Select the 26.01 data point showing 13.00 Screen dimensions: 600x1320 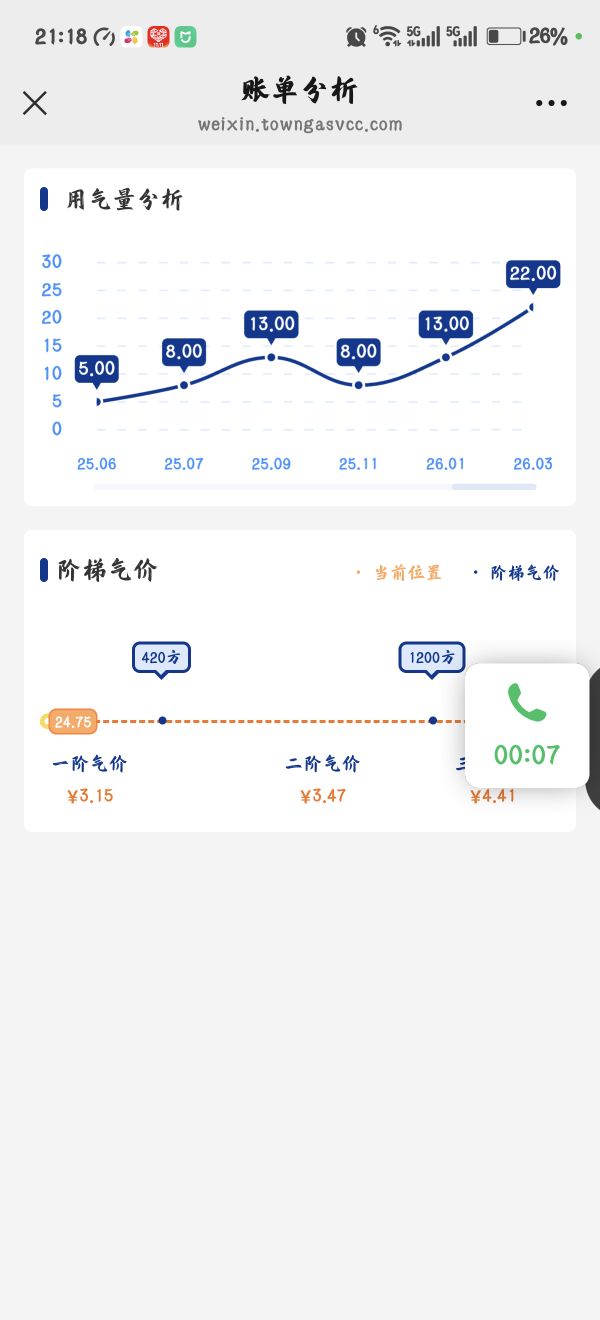446,357
